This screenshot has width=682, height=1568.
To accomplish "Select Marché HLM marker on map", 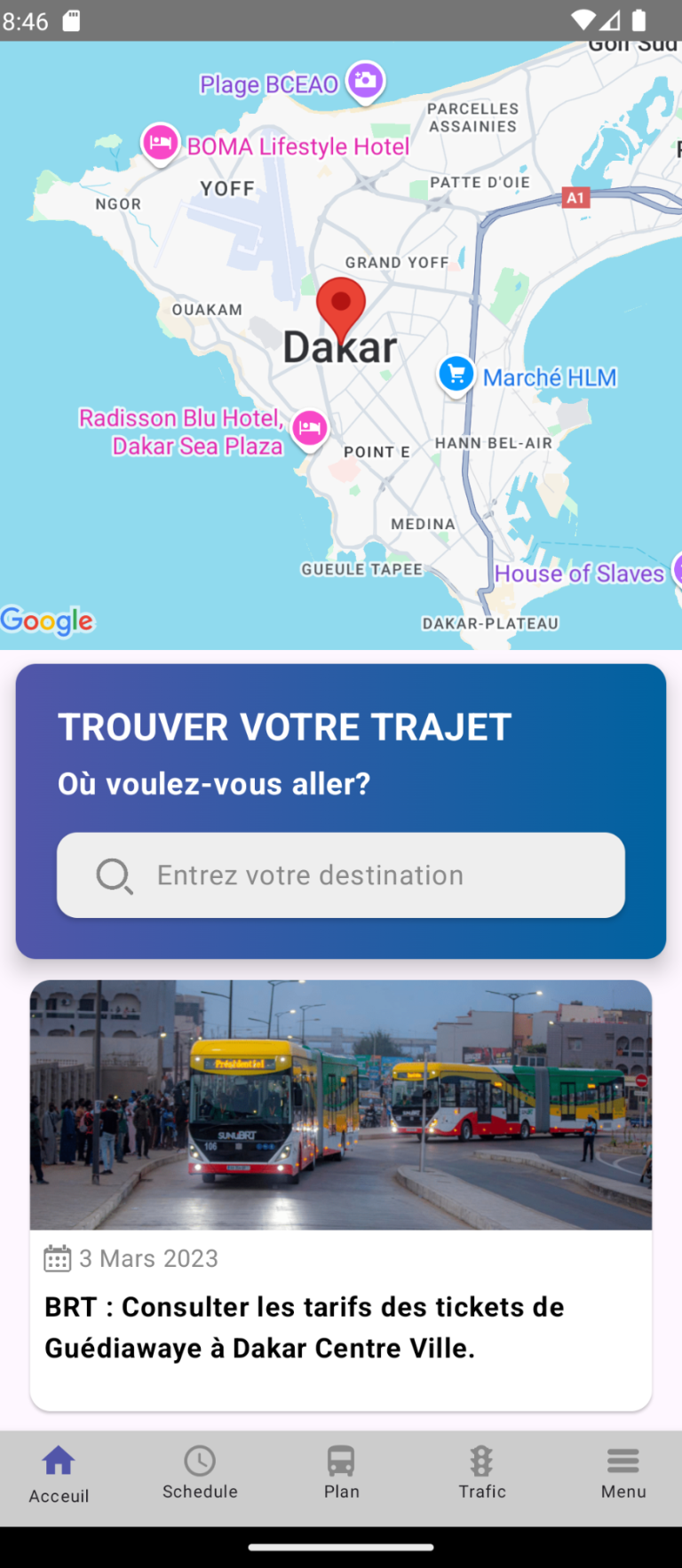I will 456,375.
